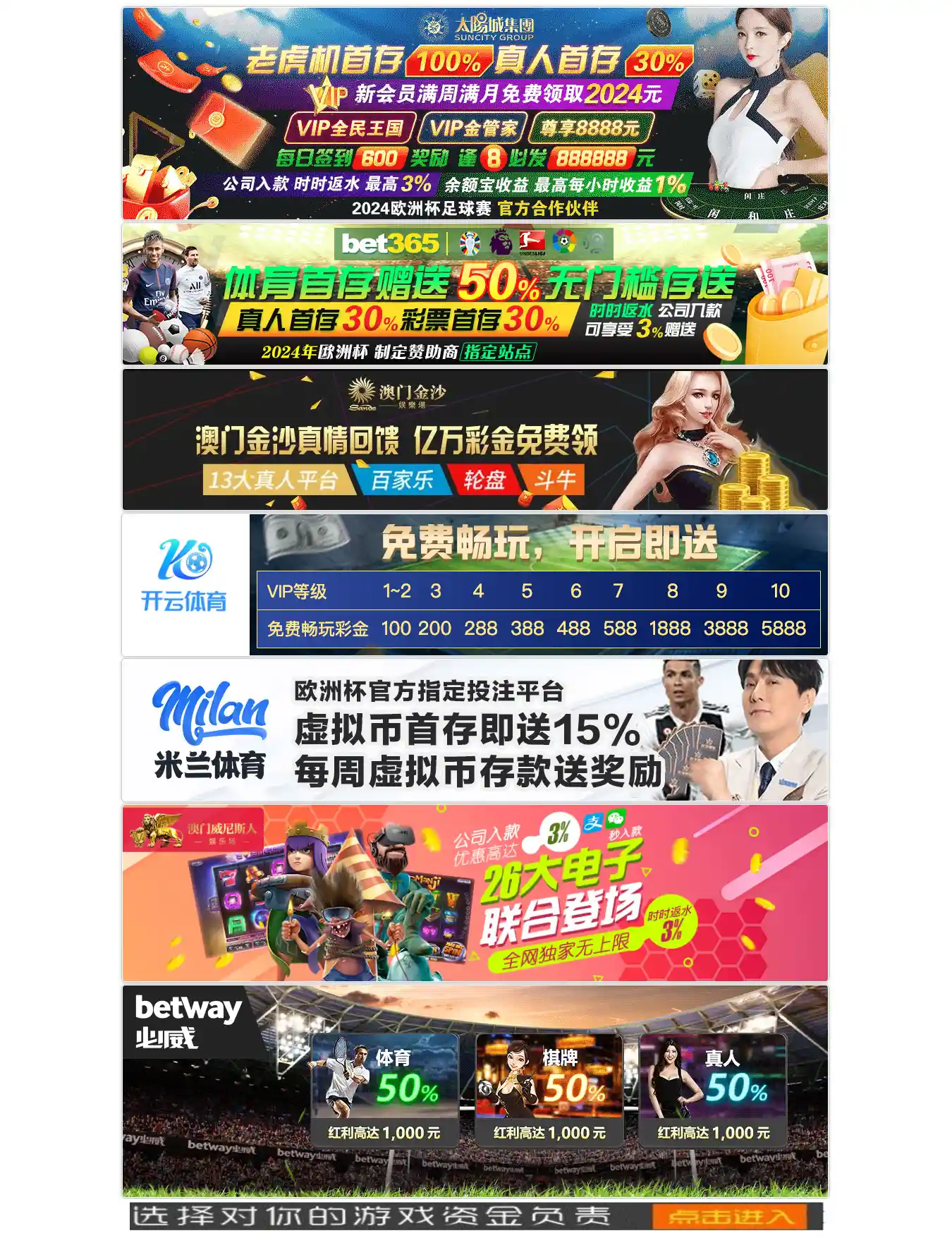Open the Milan 米兰体育 banner
952x1238 pixels.
[x=475, y=730]
